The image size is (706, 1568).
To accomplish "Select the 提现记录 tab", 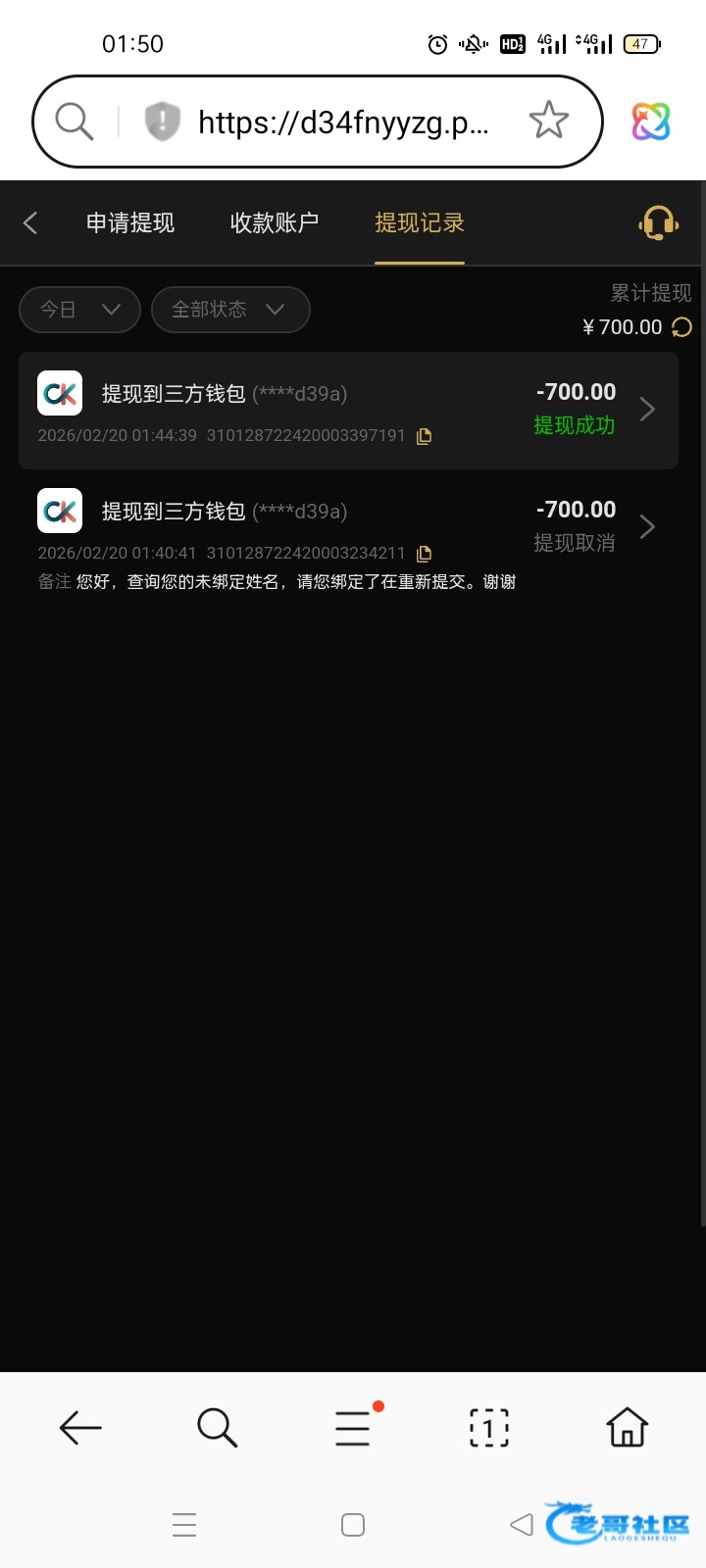I will coord(419,223).
